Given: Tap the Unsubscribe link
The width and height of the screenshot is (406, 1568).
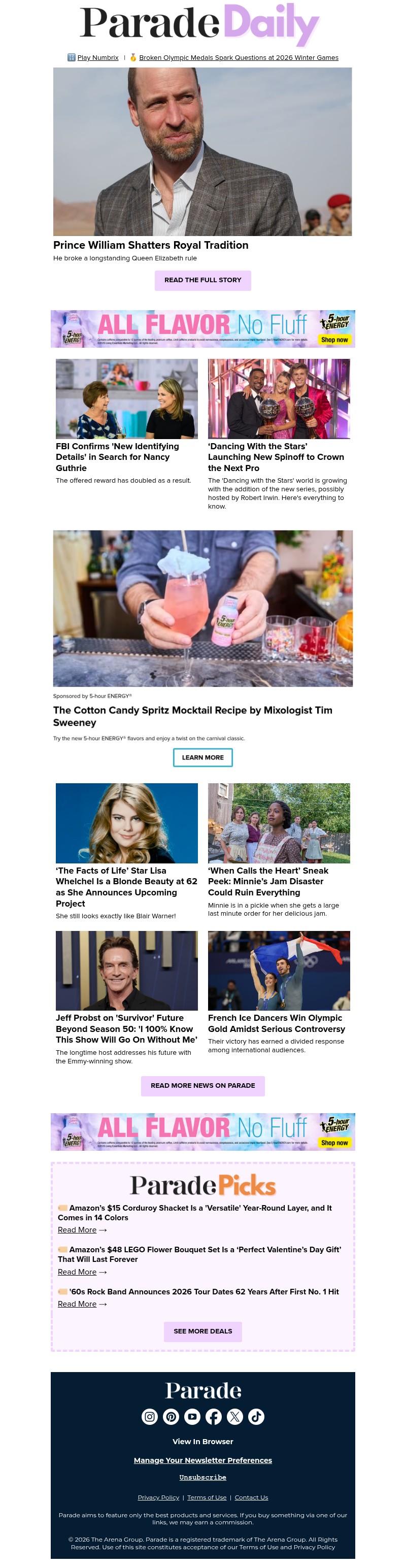Looking at the screenshot, I should [x=202, y=1477].
